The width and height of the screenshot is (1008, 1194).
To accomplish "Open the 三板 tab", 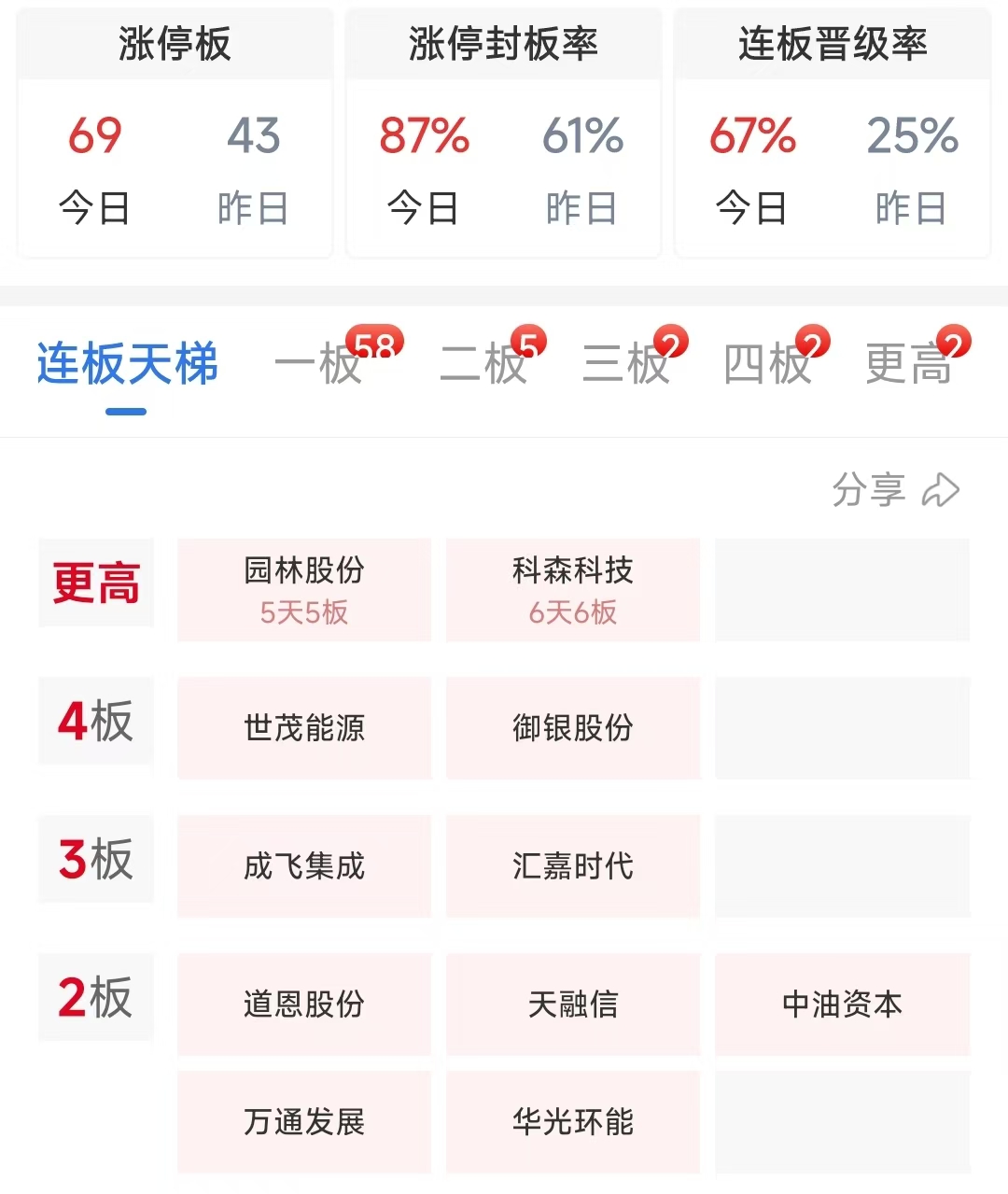I will click(x=626, y=364).
